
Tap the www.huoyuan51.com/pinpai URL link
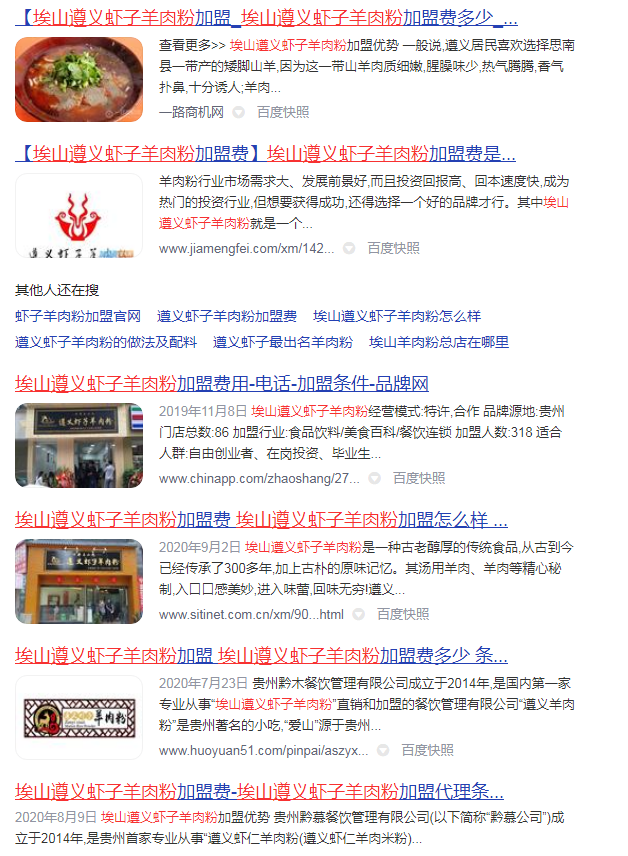(x=263, y=750)
